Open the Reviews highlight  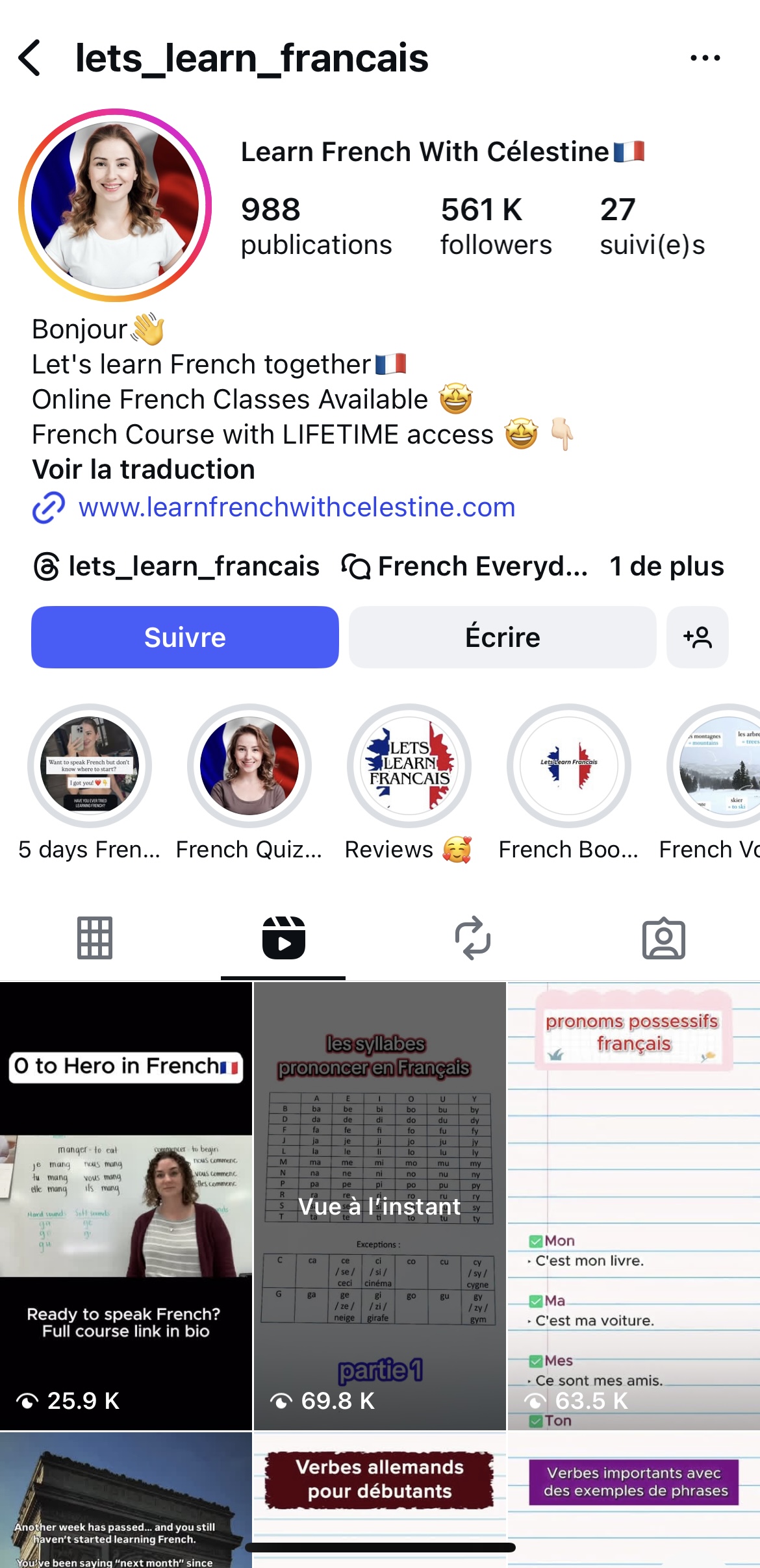pos(409,766)
